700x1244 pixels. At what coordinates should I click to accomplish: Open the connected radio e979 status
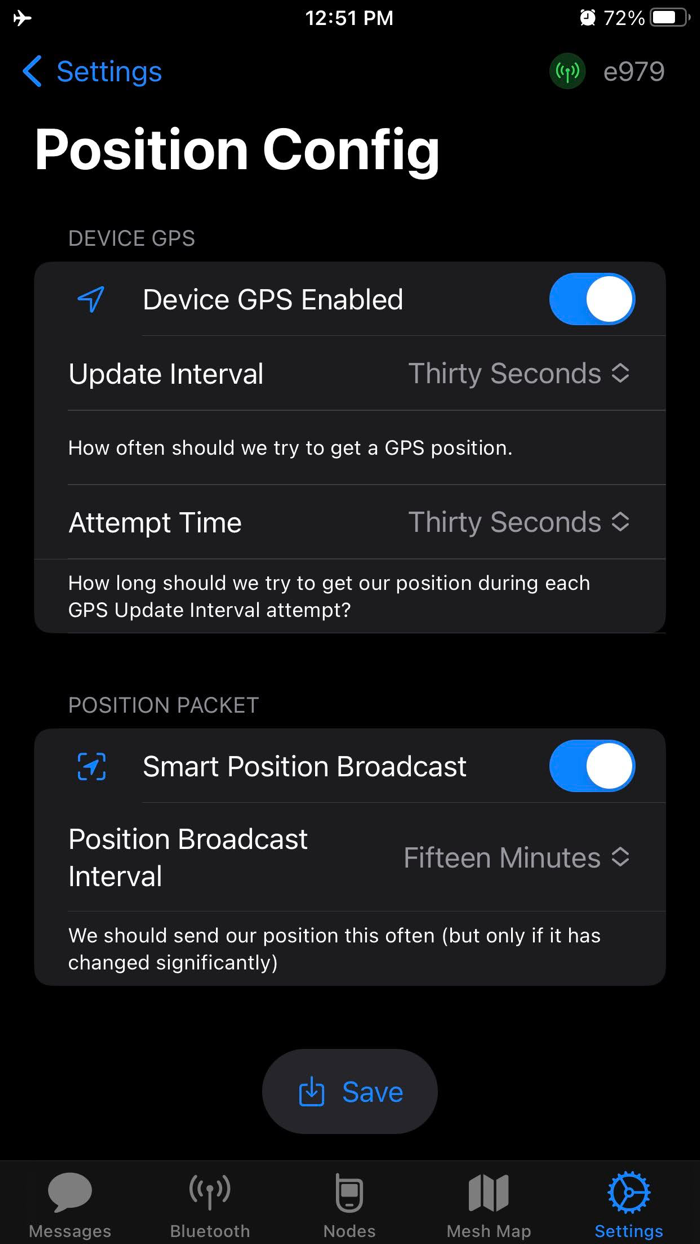click(607, 72)
